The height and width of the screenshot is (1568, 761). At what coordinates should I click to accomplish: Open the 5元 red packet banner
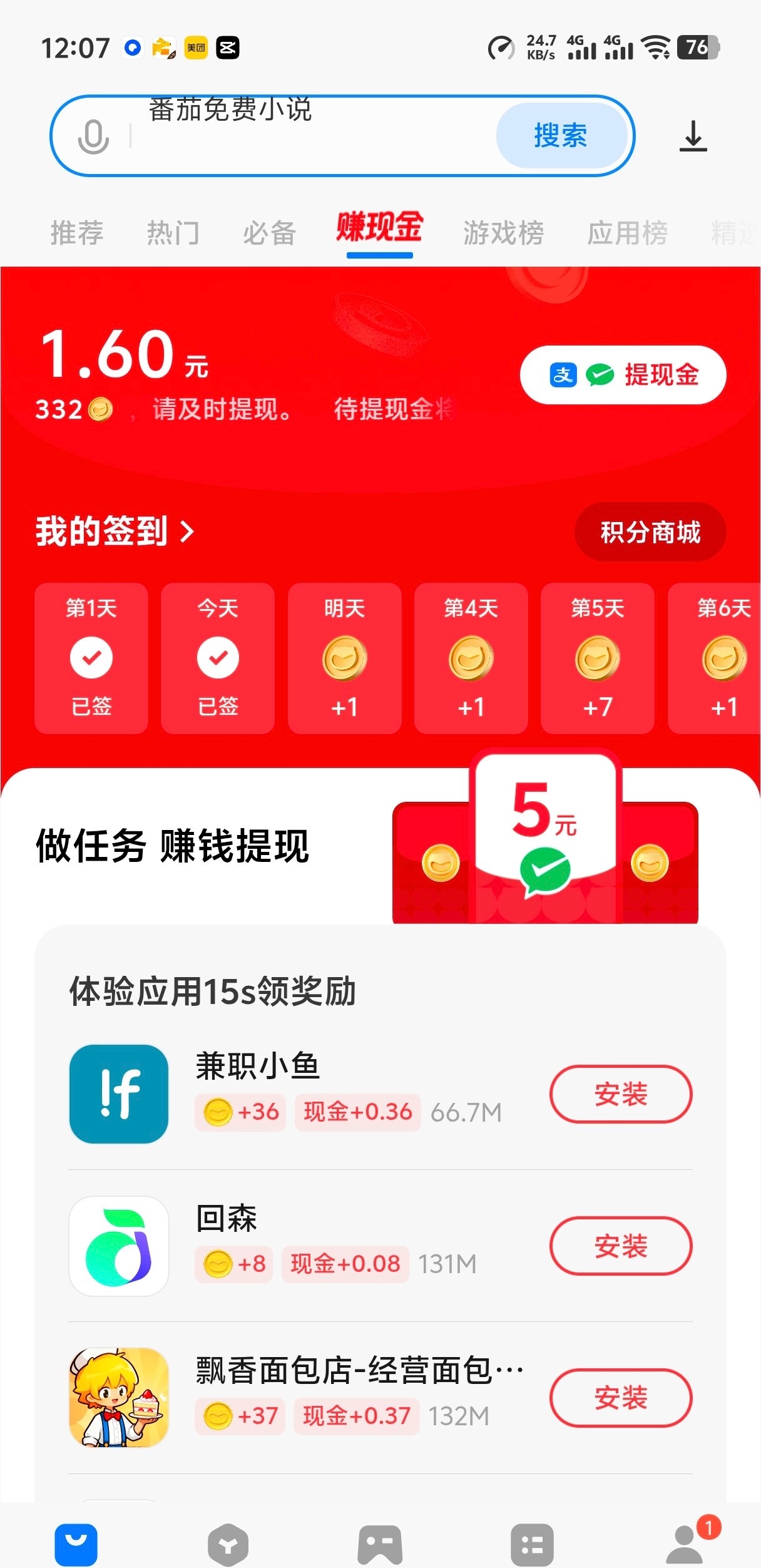[x=544, y=839]
